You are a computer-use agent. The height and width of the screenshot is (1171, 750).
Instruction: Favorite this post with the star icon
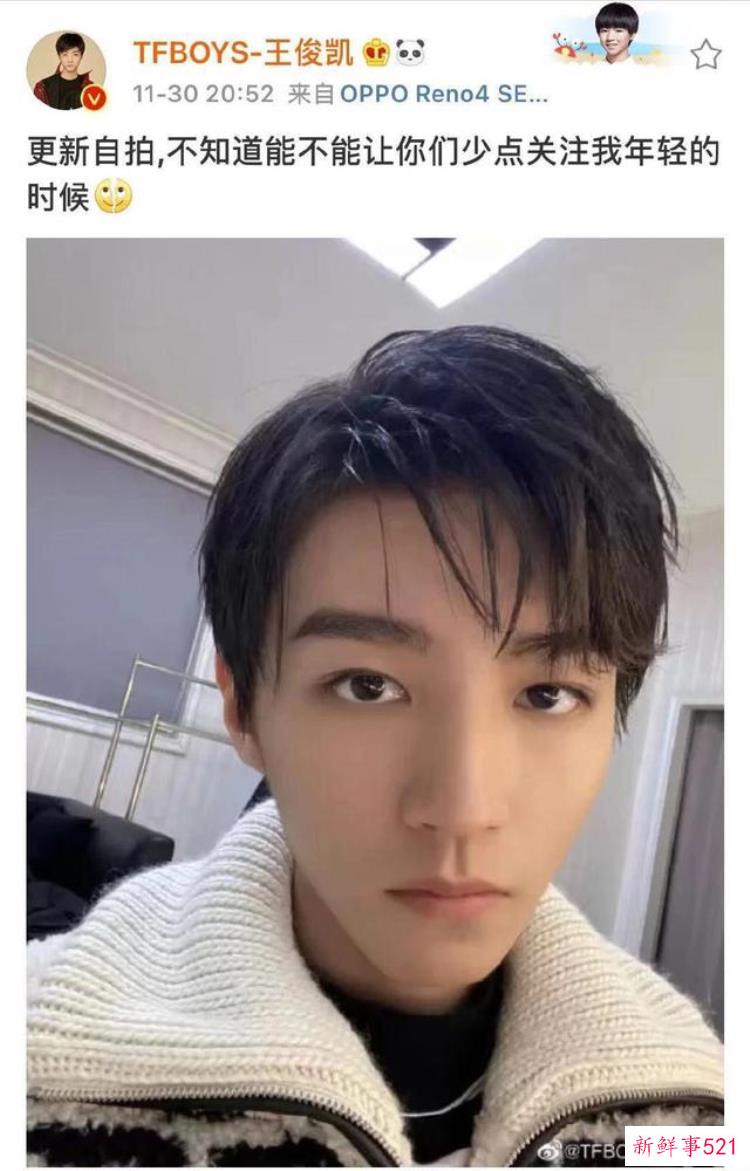(x=706, y=54)
